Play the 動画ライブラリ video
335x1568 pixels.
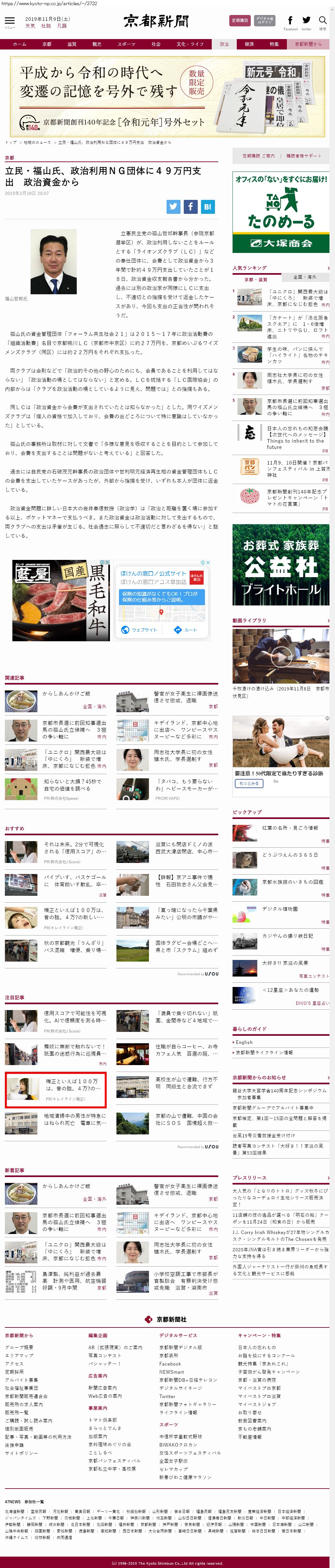tap(280, 656)
